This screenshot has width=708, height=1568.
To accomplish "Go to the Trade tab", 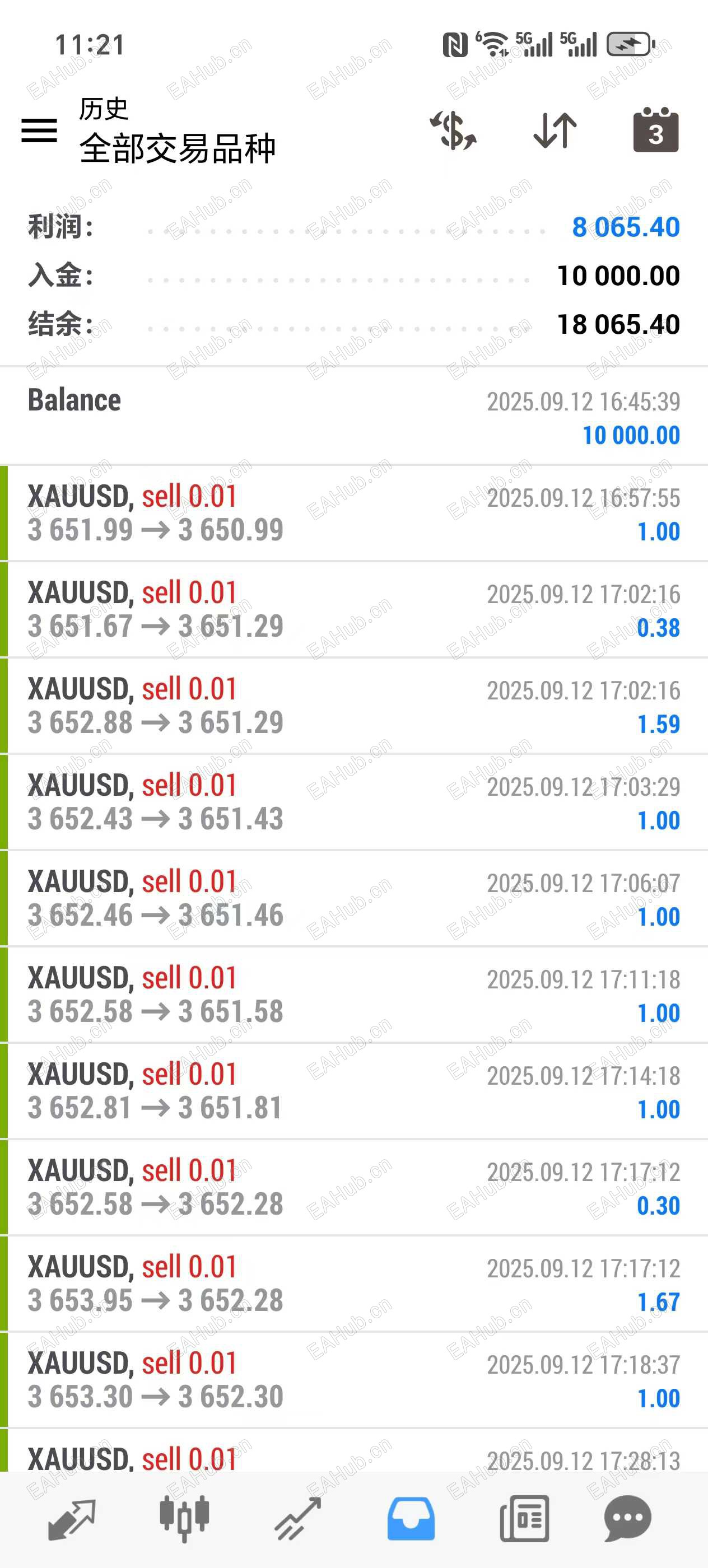I will [x=297, y=1519].
